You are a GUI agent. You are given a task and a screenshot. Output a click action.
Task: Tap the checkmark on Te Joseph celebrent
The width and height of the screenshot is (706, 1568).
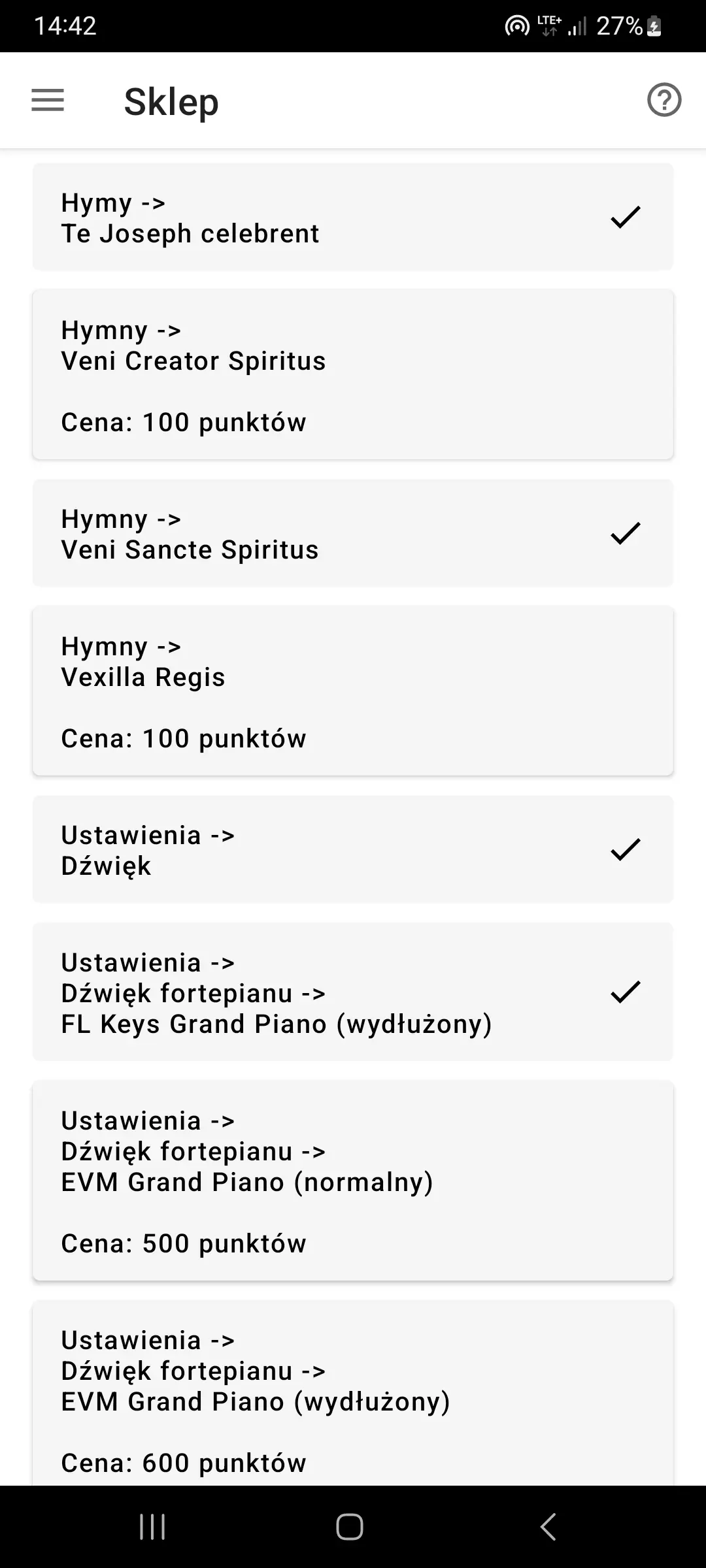pos(625,217)
